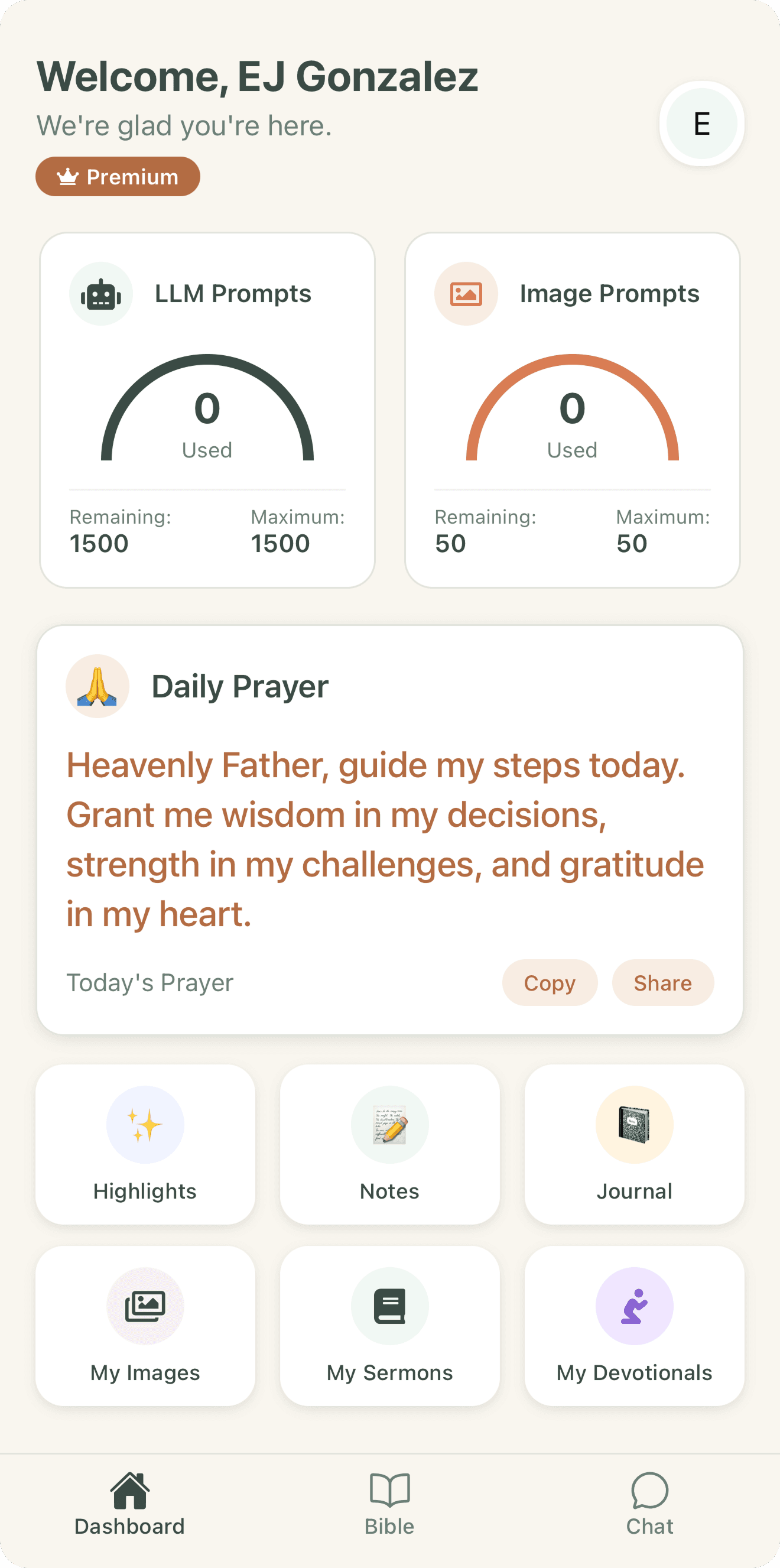This screenshot has width=780, height=1568.
Task: Open the Image Prompts usage card
Action: click(572, 410)
